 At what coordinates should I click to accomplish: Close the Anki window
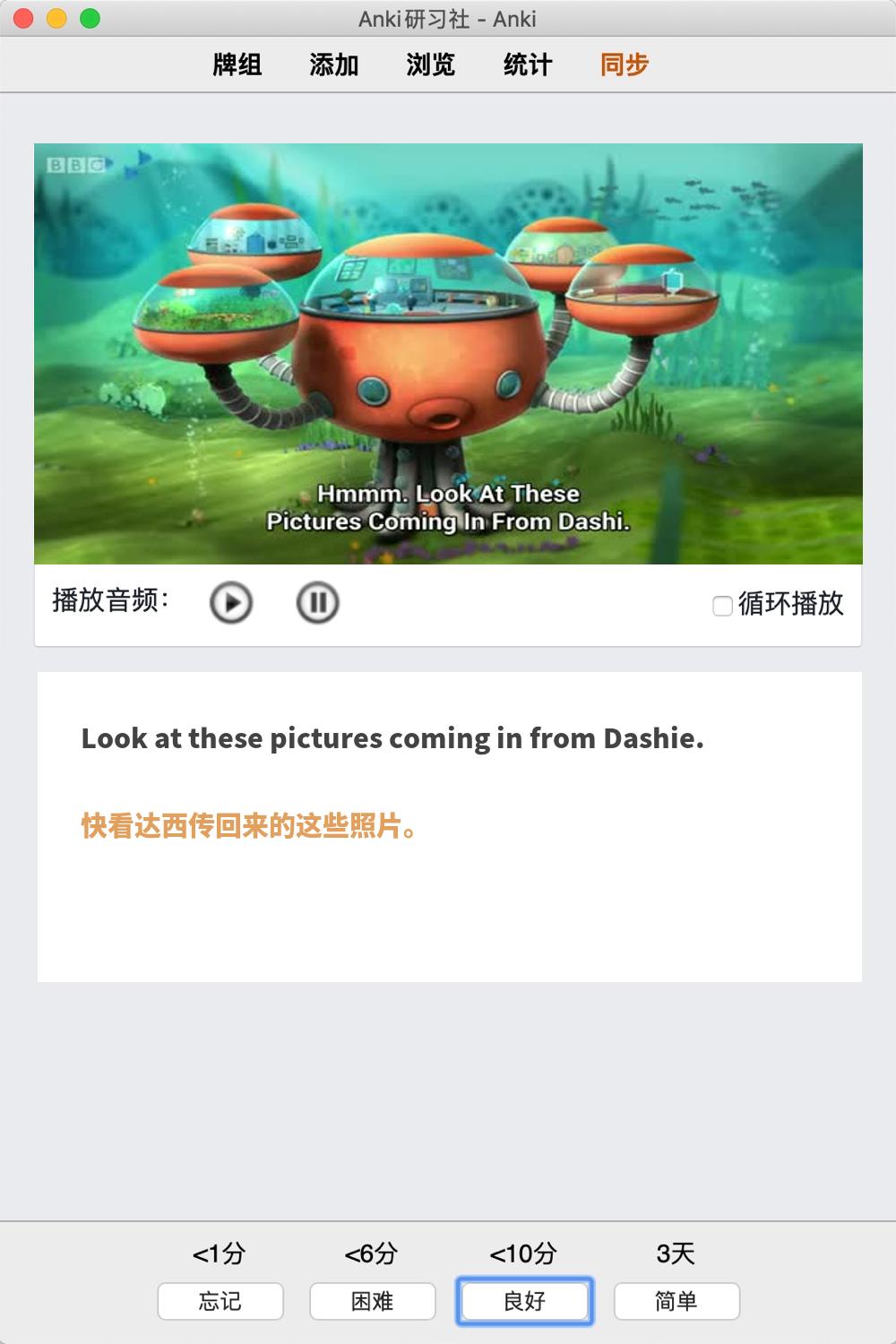click(24, 18)
